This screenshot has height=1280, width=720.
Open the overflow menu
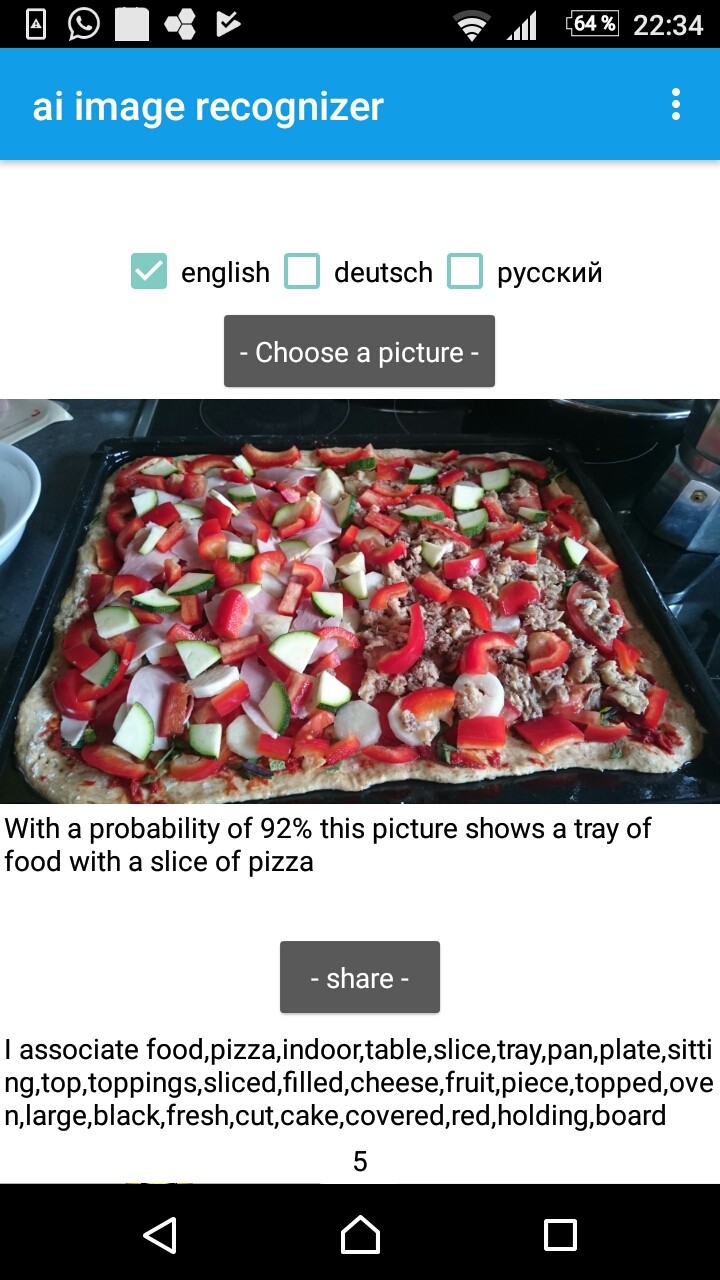coord(676,104)
